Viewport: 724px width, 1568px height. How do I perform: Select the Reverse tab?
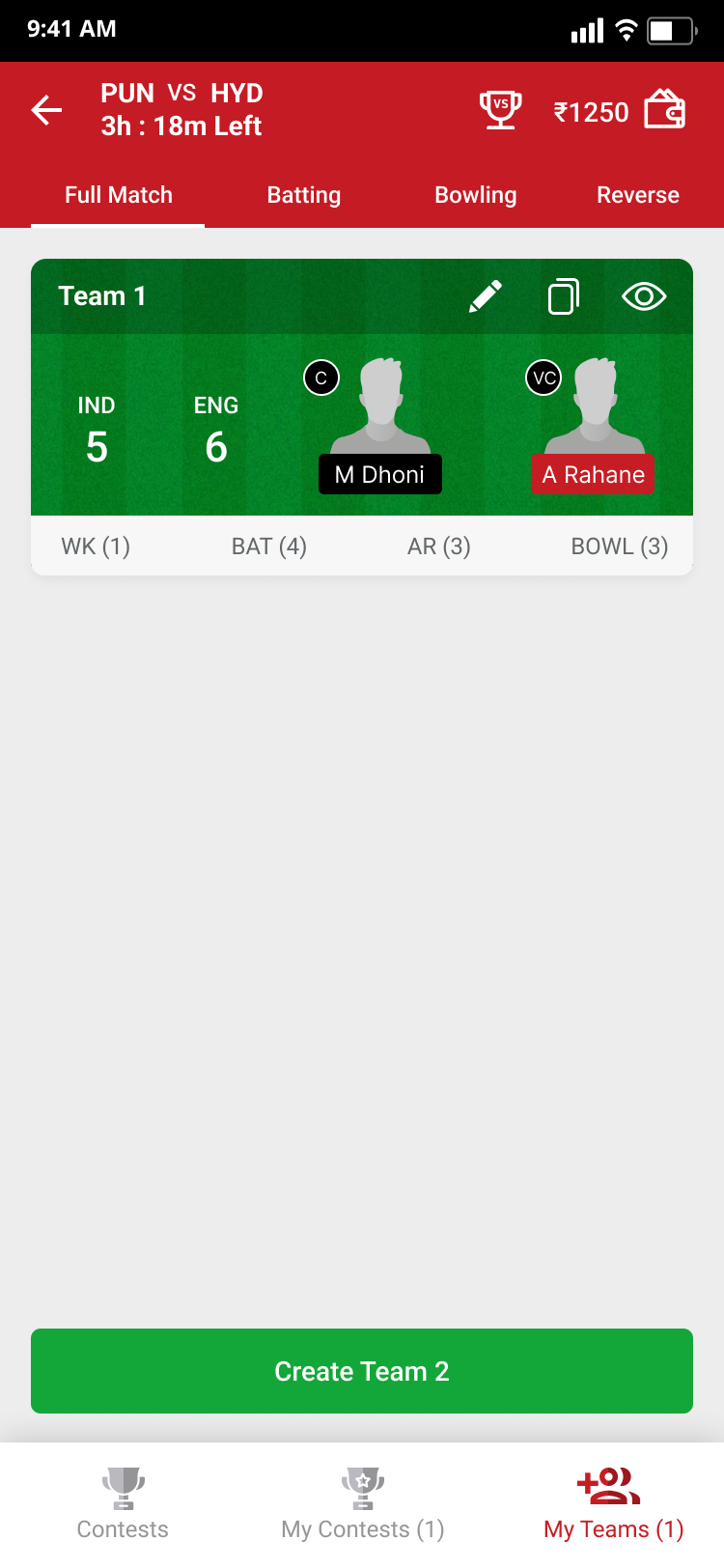pyautogui.click(x=637, y=195)
